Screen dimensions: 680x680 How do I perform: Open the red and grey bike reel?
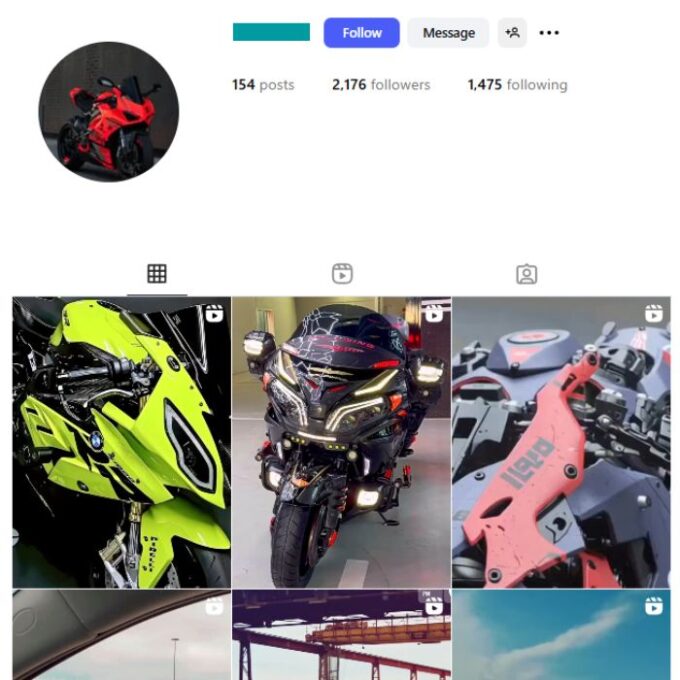[x=561, y=442]
